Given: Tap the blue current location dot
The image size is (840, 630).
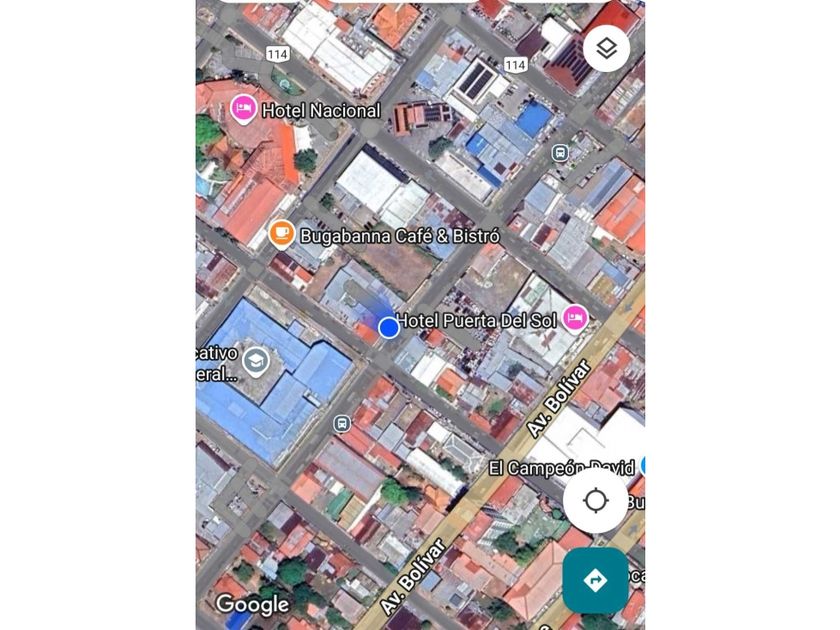Looking at the screenshot, I should (389, 327).
